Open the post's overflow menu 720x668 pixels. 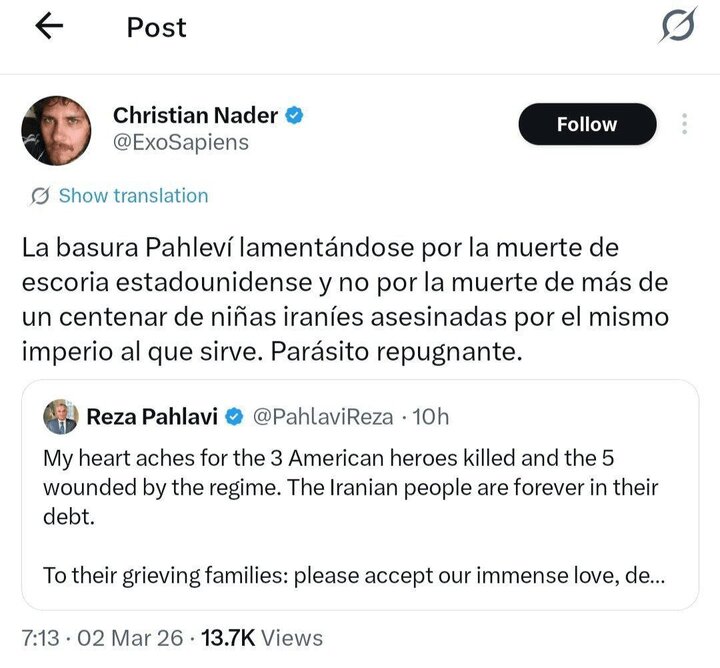pyautogui.click(x=685, y=125)
